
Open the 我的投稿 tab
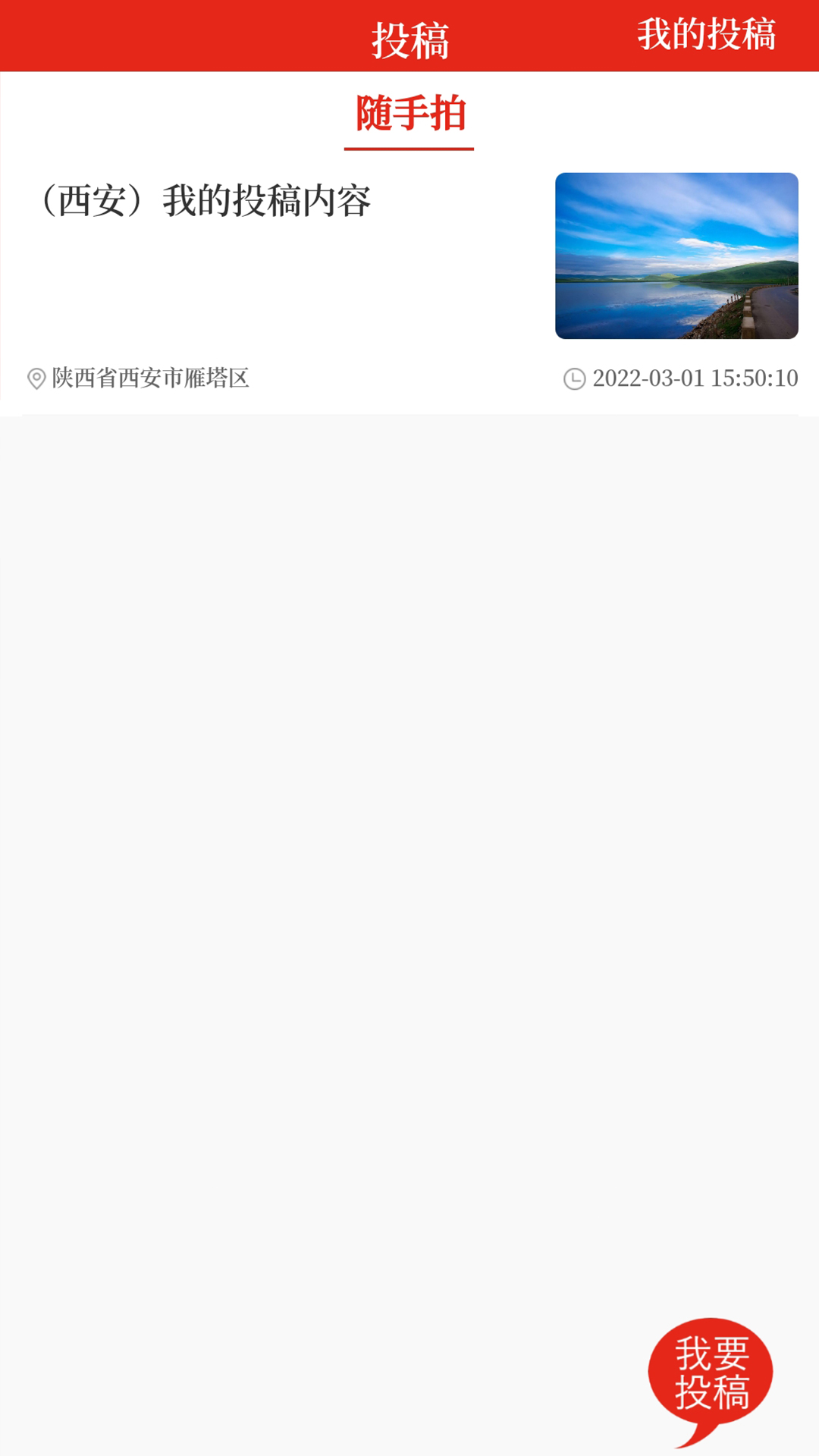pyautogui.click(x=708, y=33)
